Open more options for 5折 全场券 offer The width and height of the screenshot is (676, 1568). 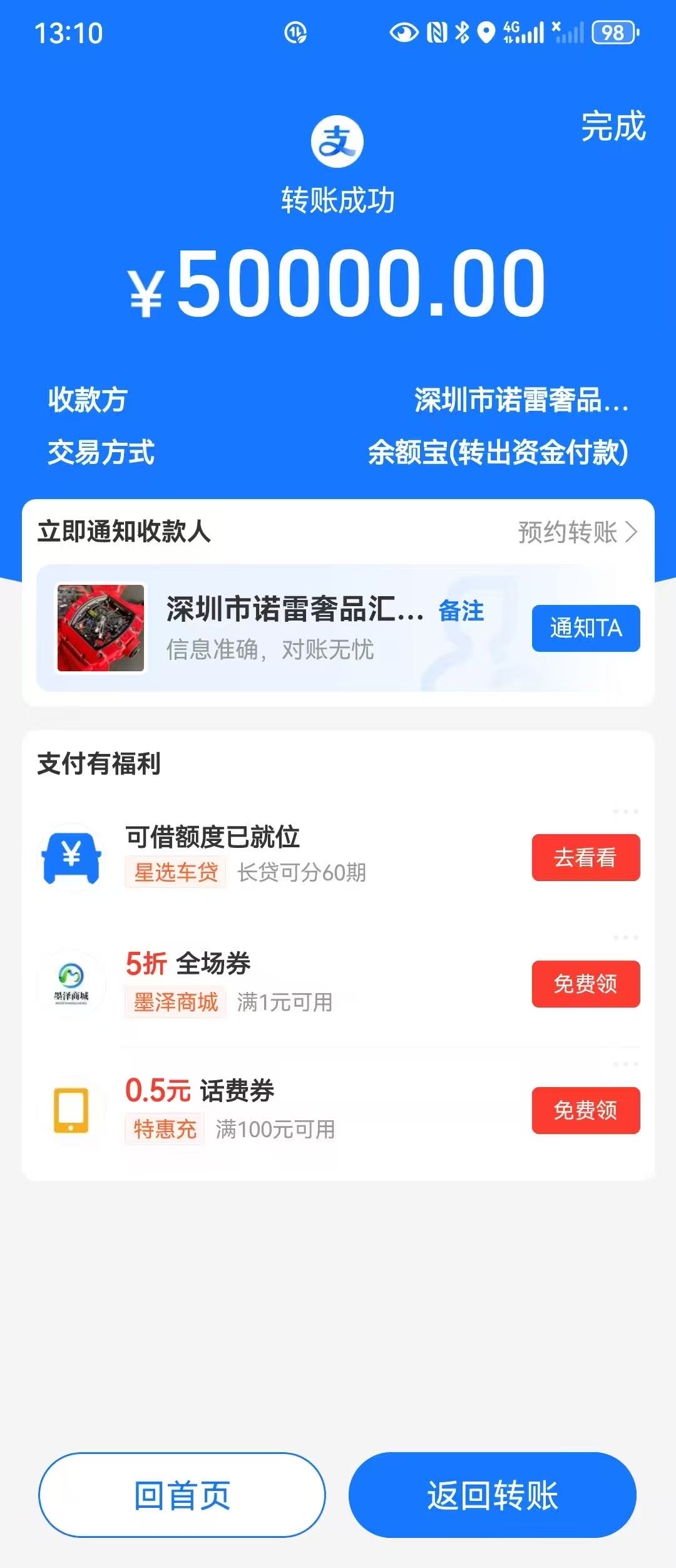click(625, 937)
